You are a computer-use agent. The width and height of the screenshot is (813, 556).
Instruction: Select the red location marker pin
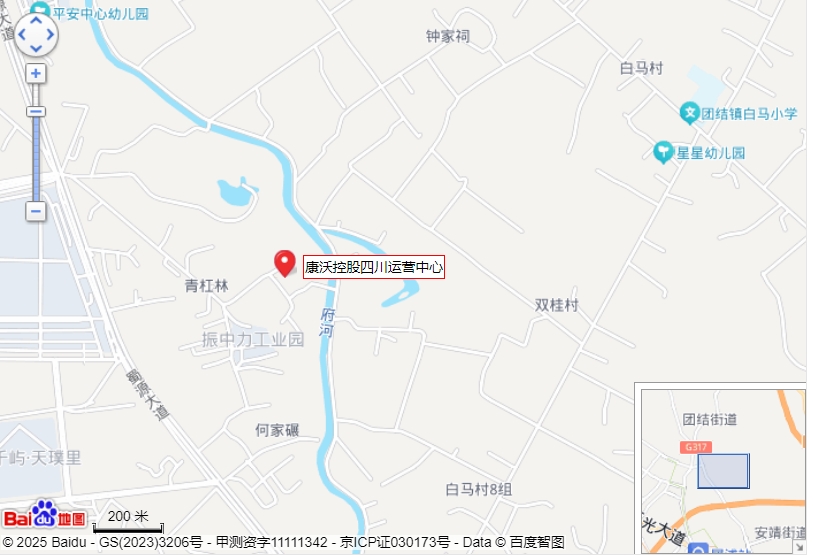point(285,262)
